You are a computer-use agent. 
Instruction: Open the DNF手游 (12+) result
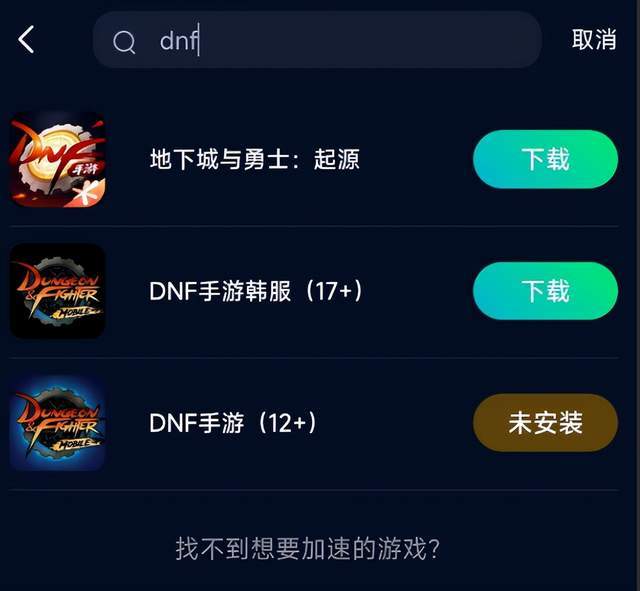pyautogui.click(x=233, y=423)
